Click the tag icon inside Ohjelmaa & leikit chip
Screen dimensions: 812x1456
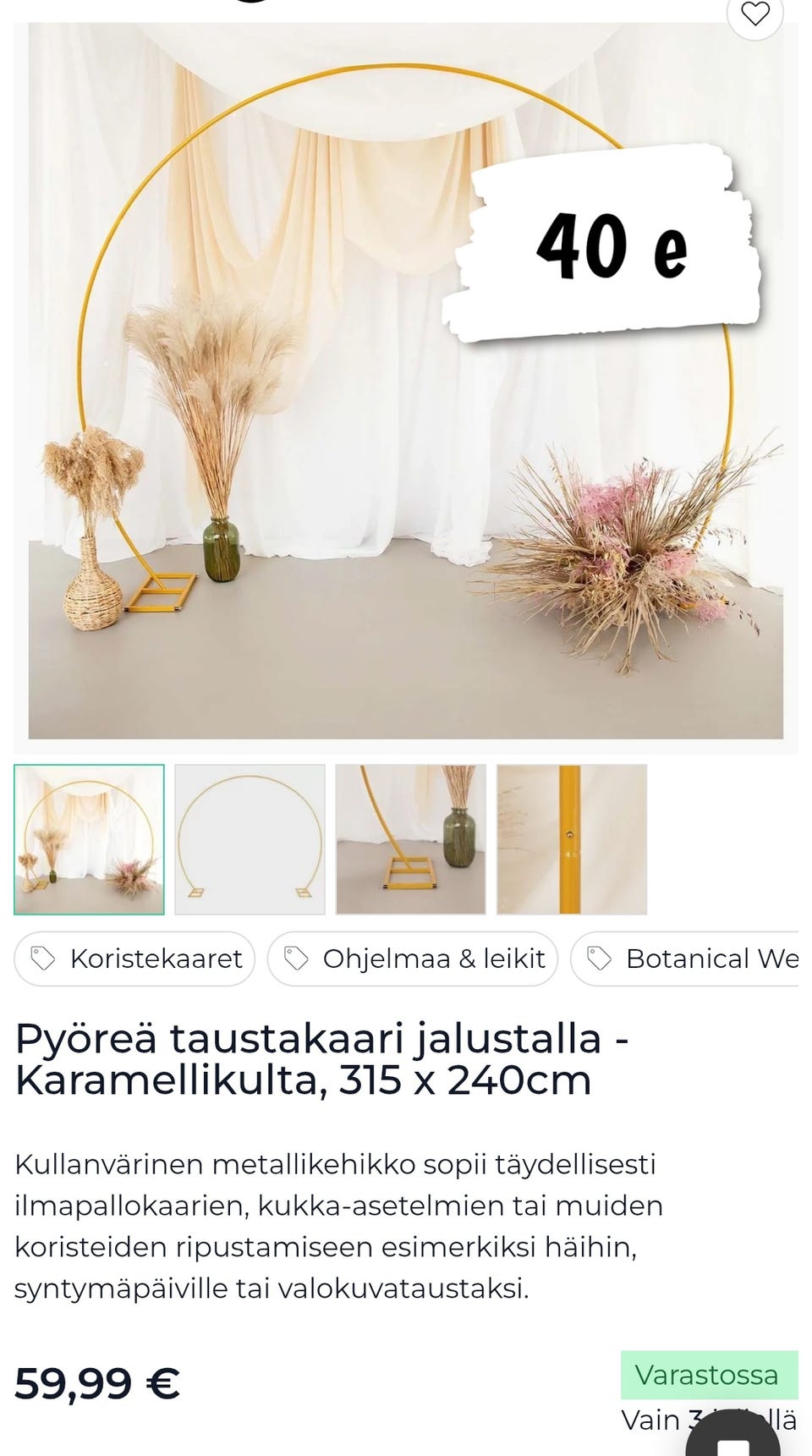pos(296,959)
